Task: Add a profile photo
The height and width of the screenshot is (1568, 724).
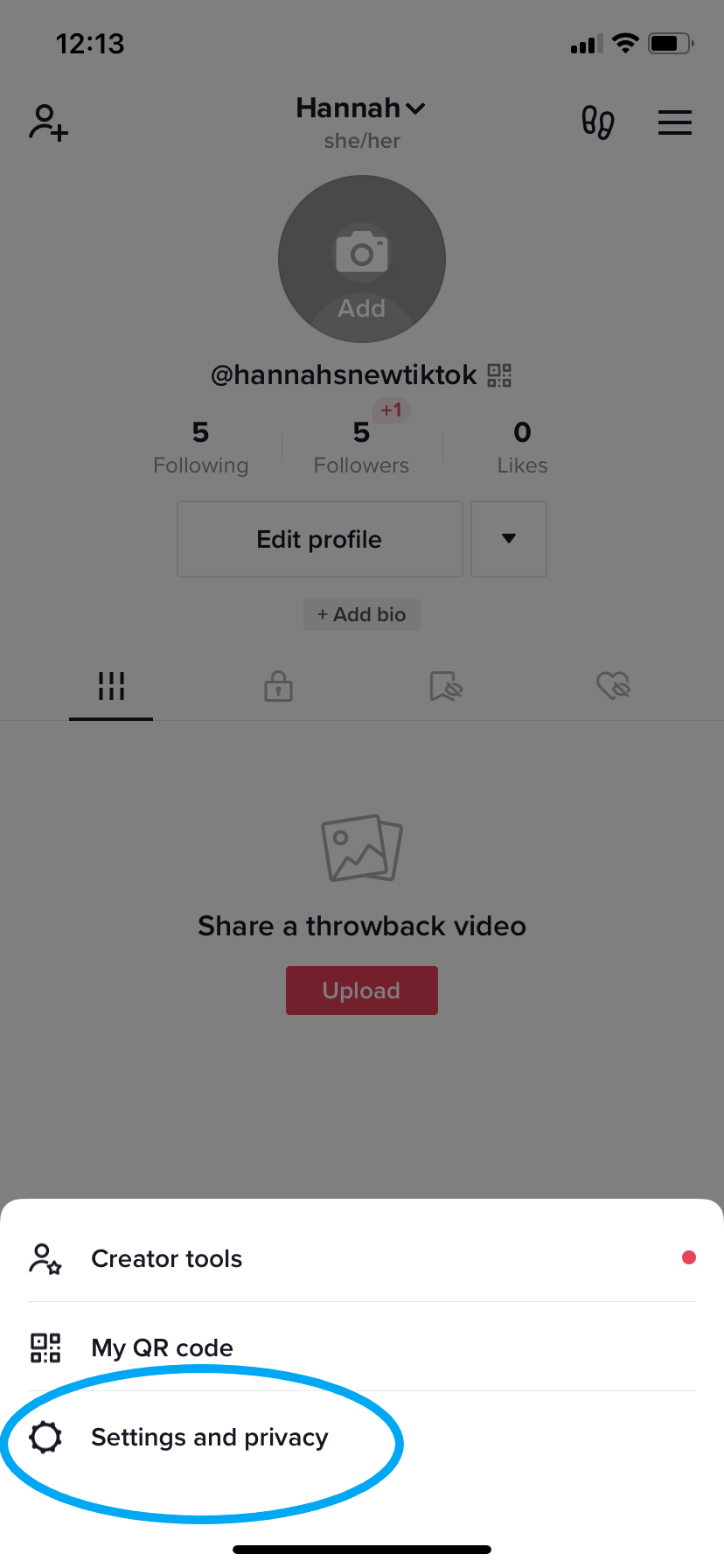Action: (361, 259)
